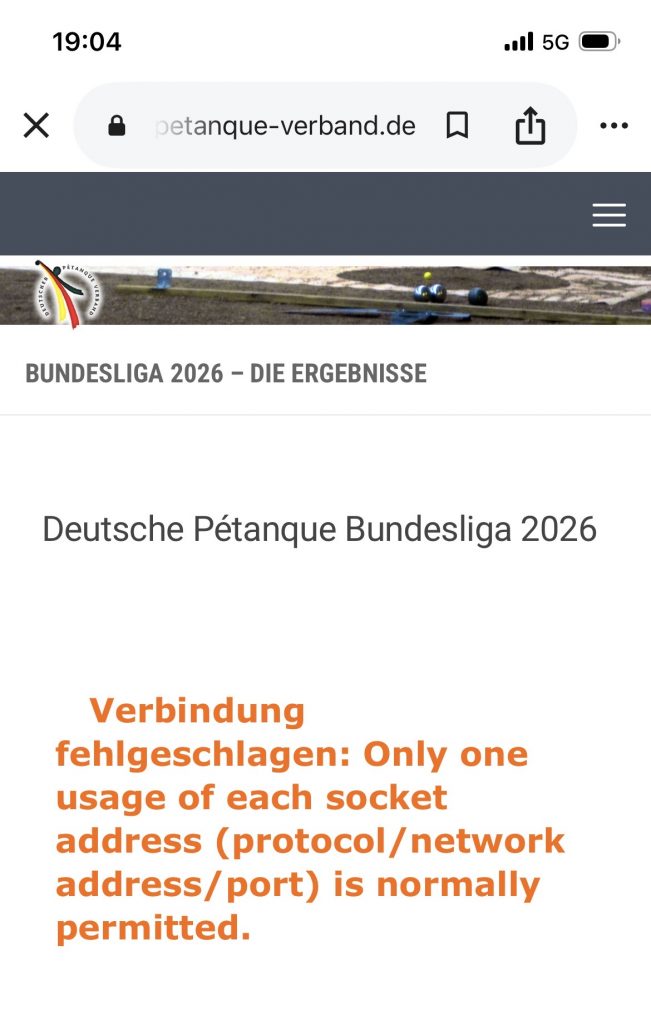Image resolution: width=651 pixels, height=1024 pixels.
Task: Share this page
Action: pyautogui.click(x=530, y=126)
